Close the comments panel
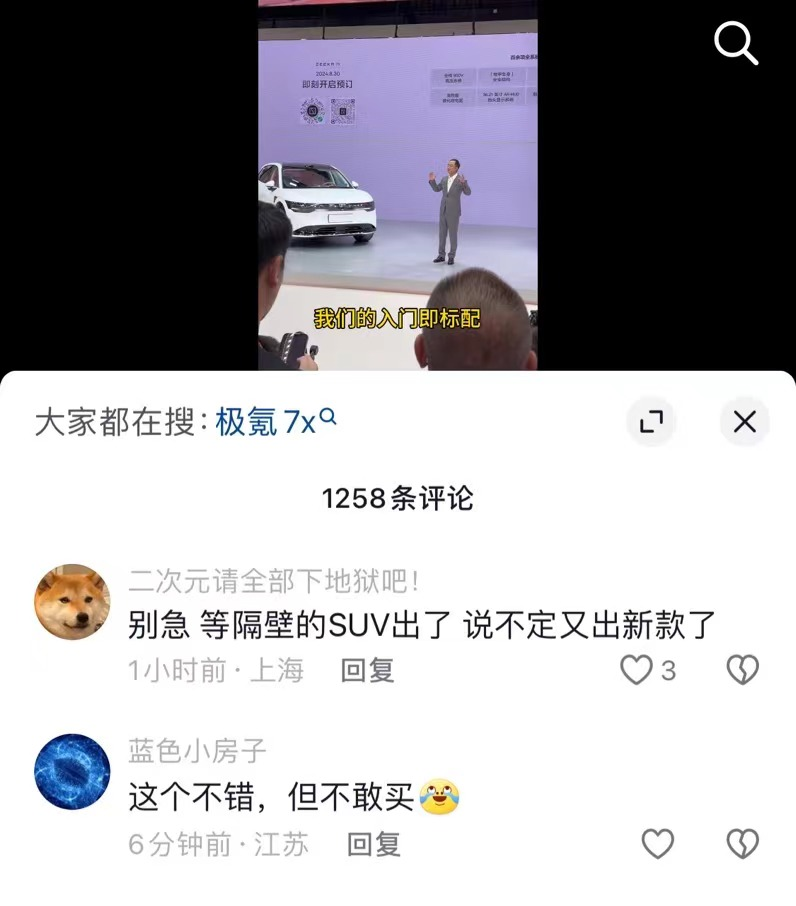 coord(744,421)
